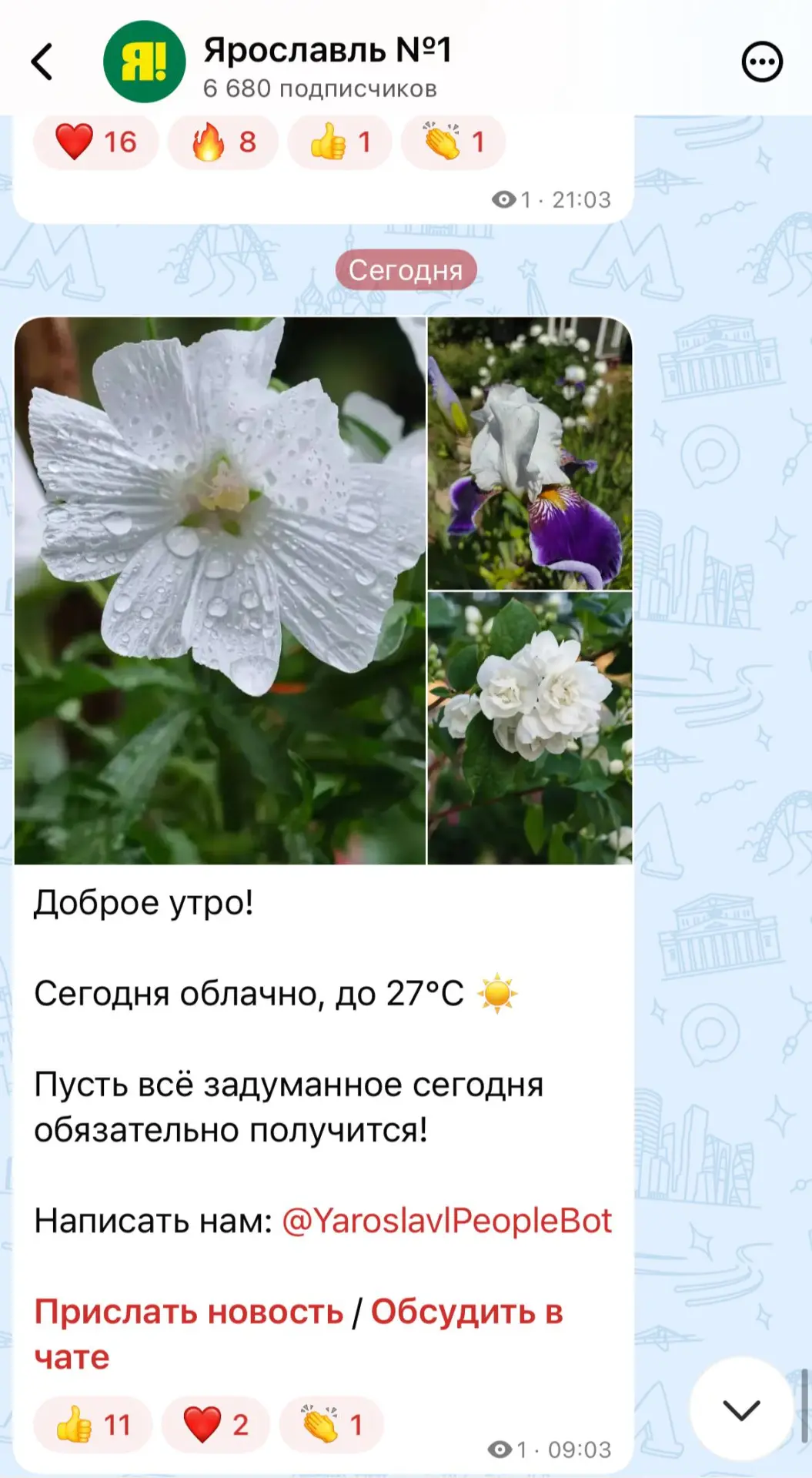
Task: Tap thumbs-up reaction on 21:03 post
Action: tap(339, 142)
